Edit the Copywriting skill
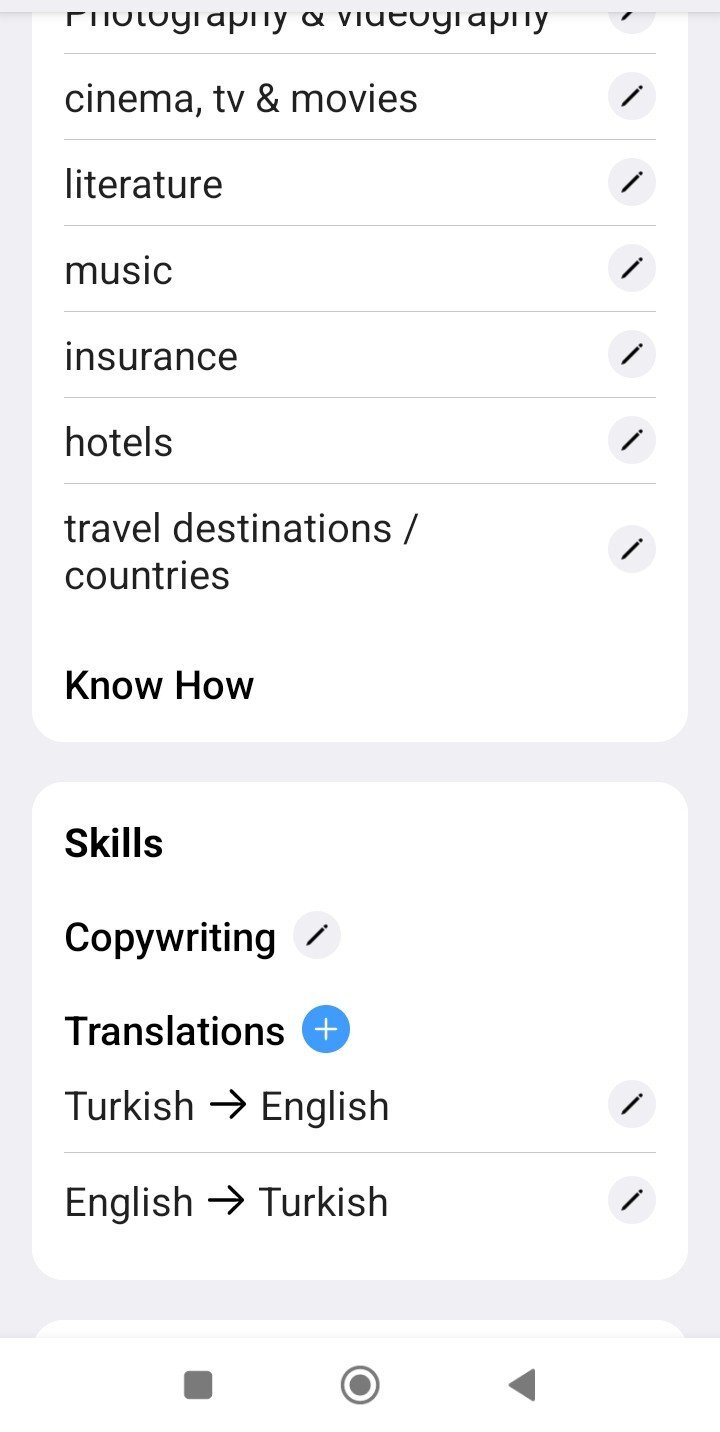 317,937
